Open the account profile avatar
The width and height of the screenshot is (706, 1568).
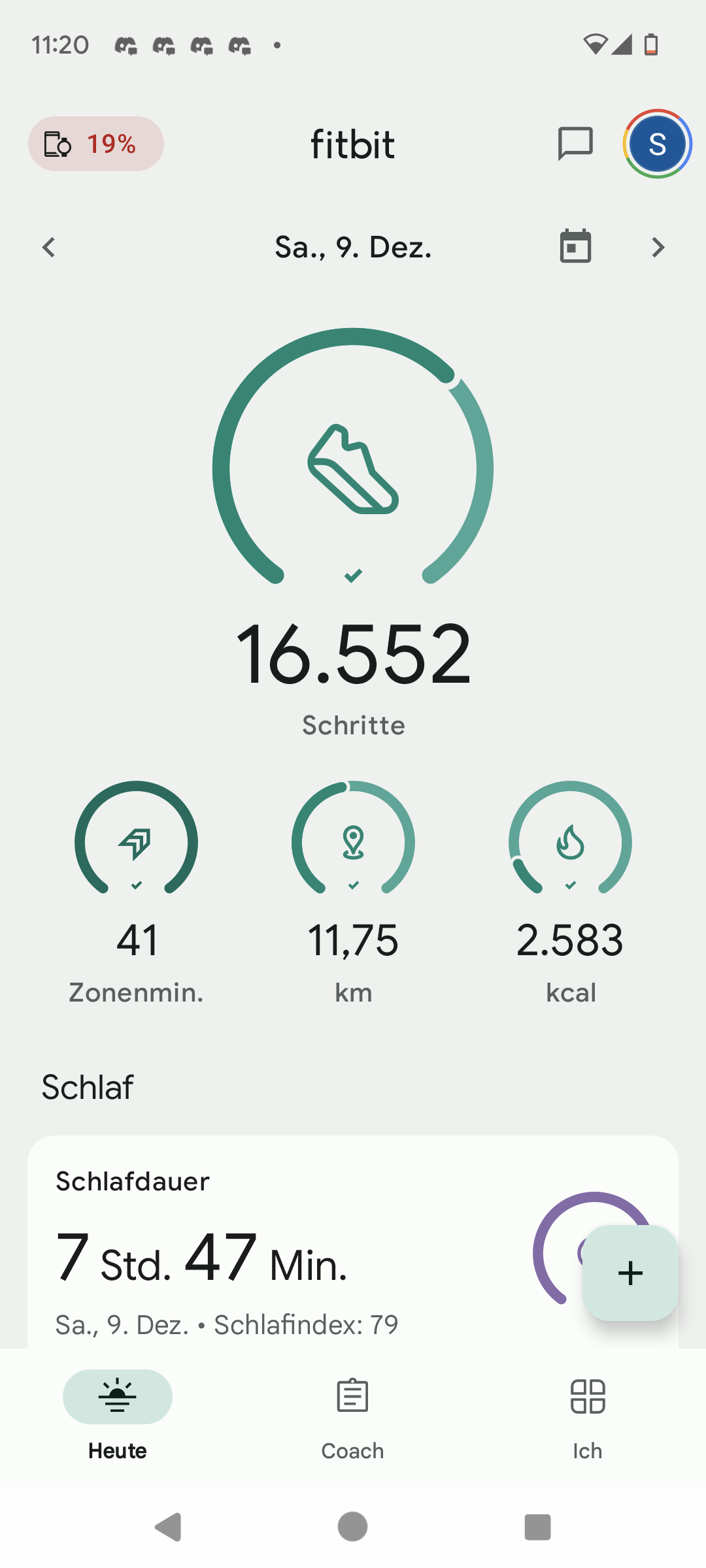click(657, 144)
